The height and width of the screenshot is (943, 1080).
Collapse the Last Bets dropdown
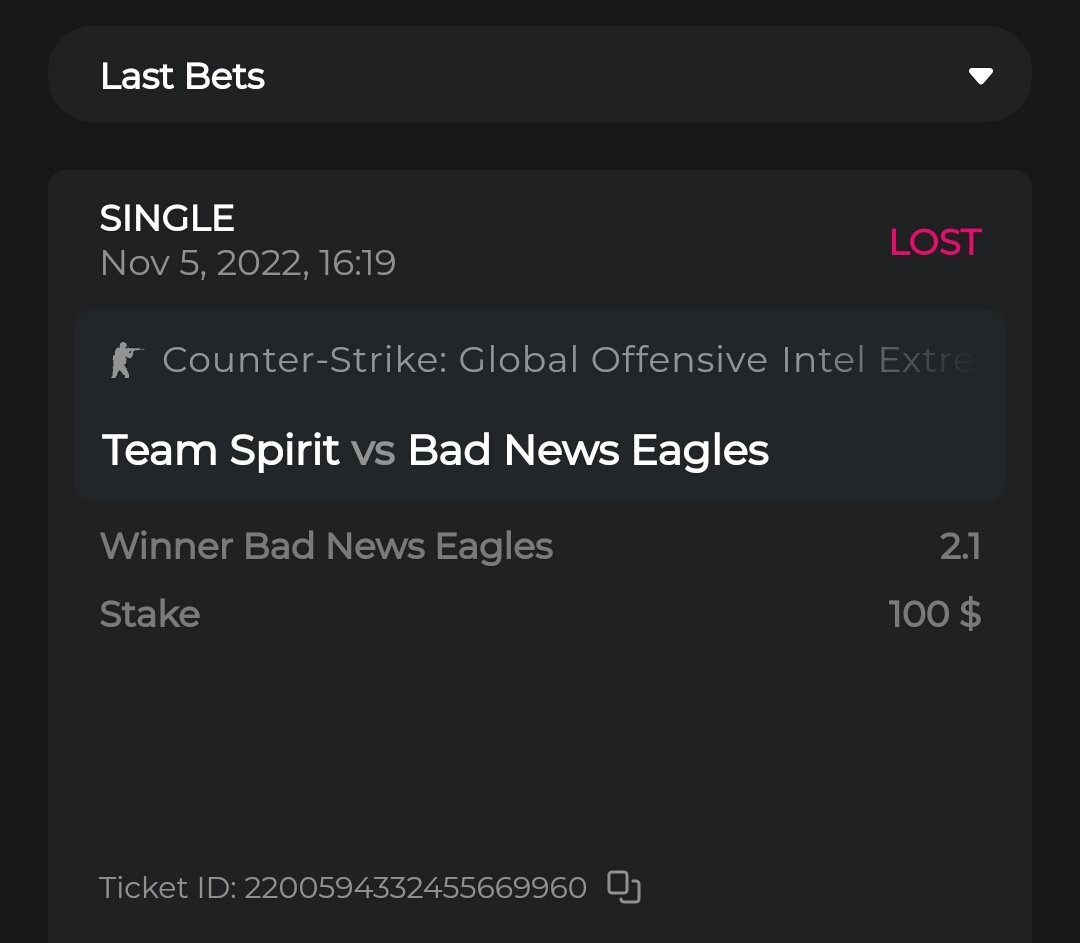coord(980,76)
